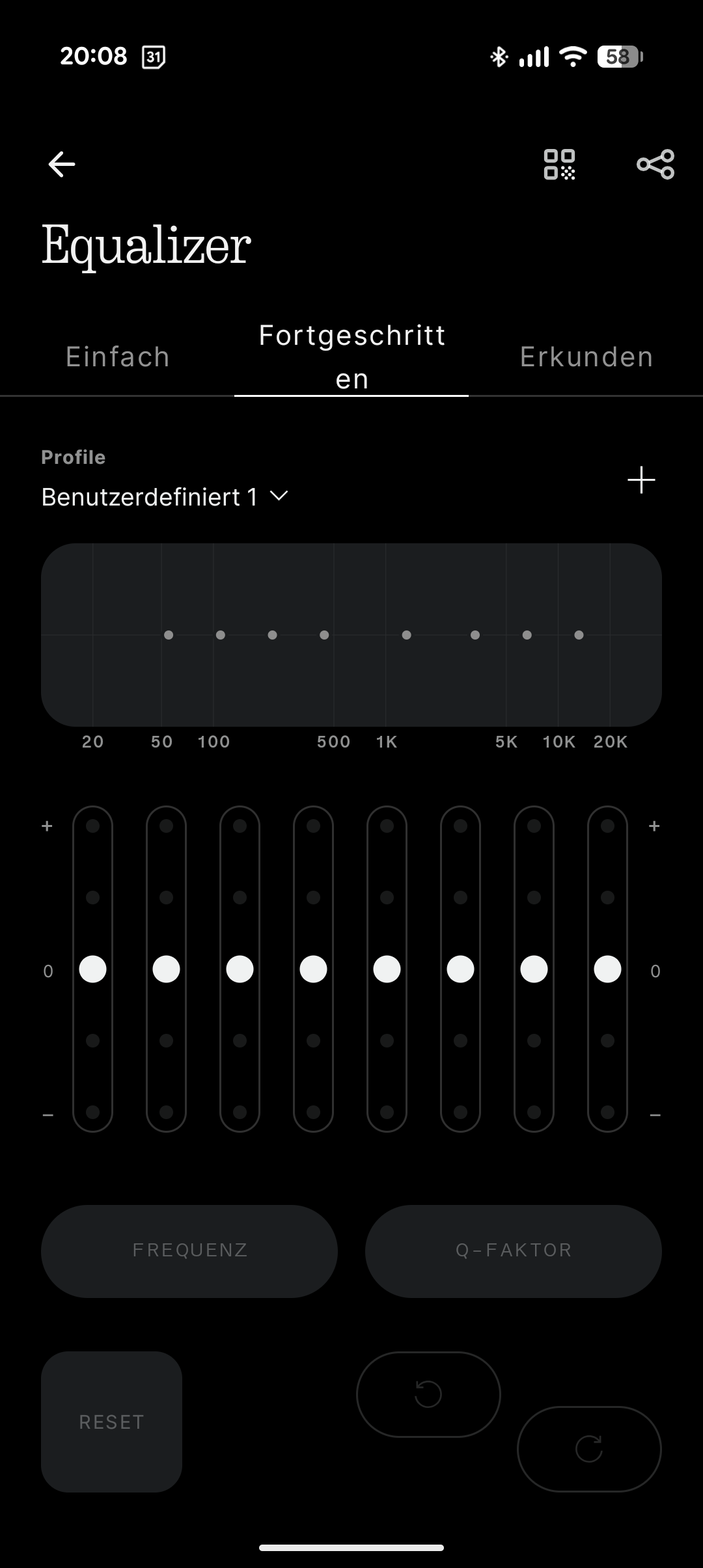Open the Q-FAKTOR setting

coord(514,1250)
